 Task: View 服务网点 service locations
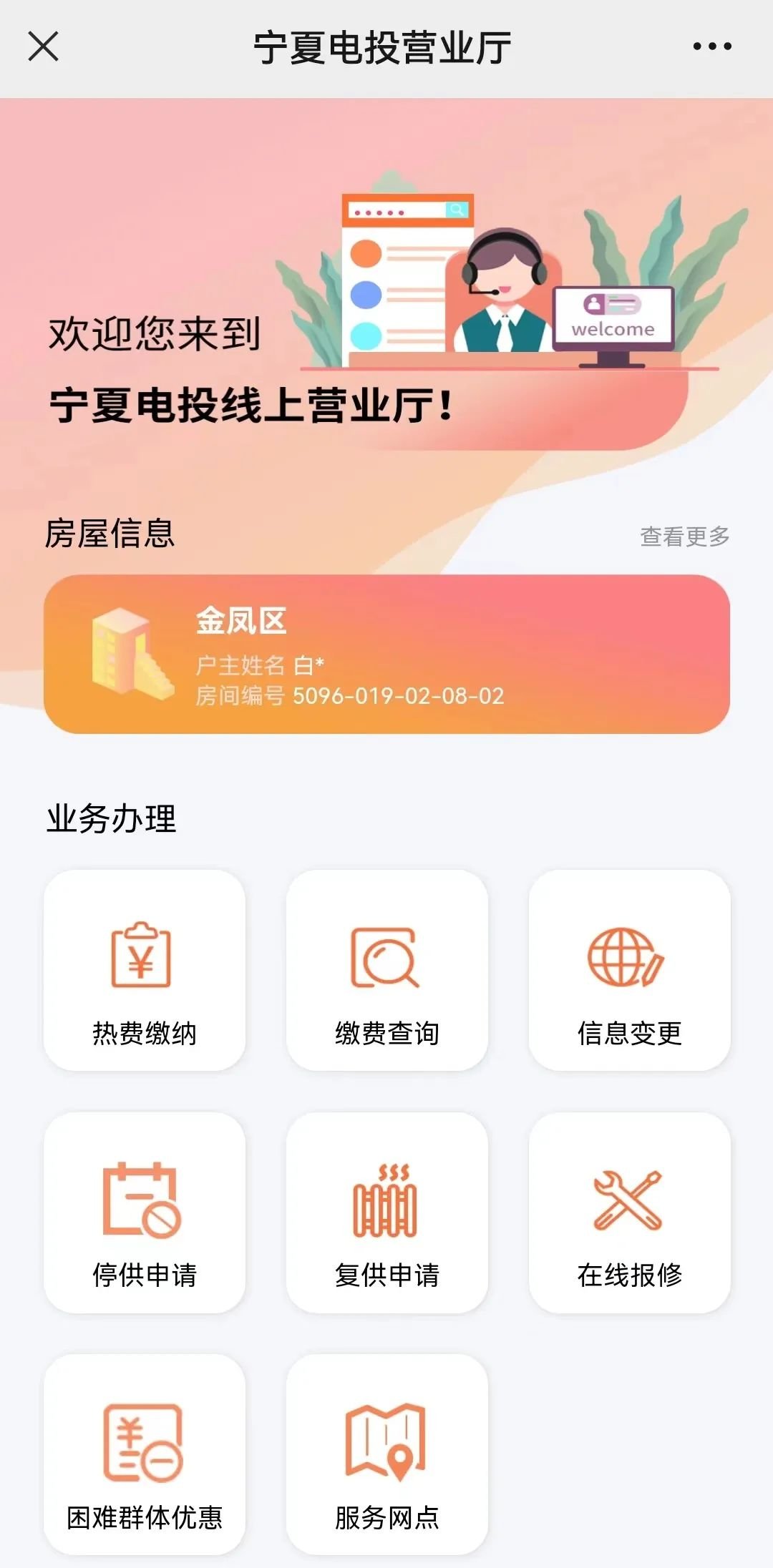pos(386,1454)
